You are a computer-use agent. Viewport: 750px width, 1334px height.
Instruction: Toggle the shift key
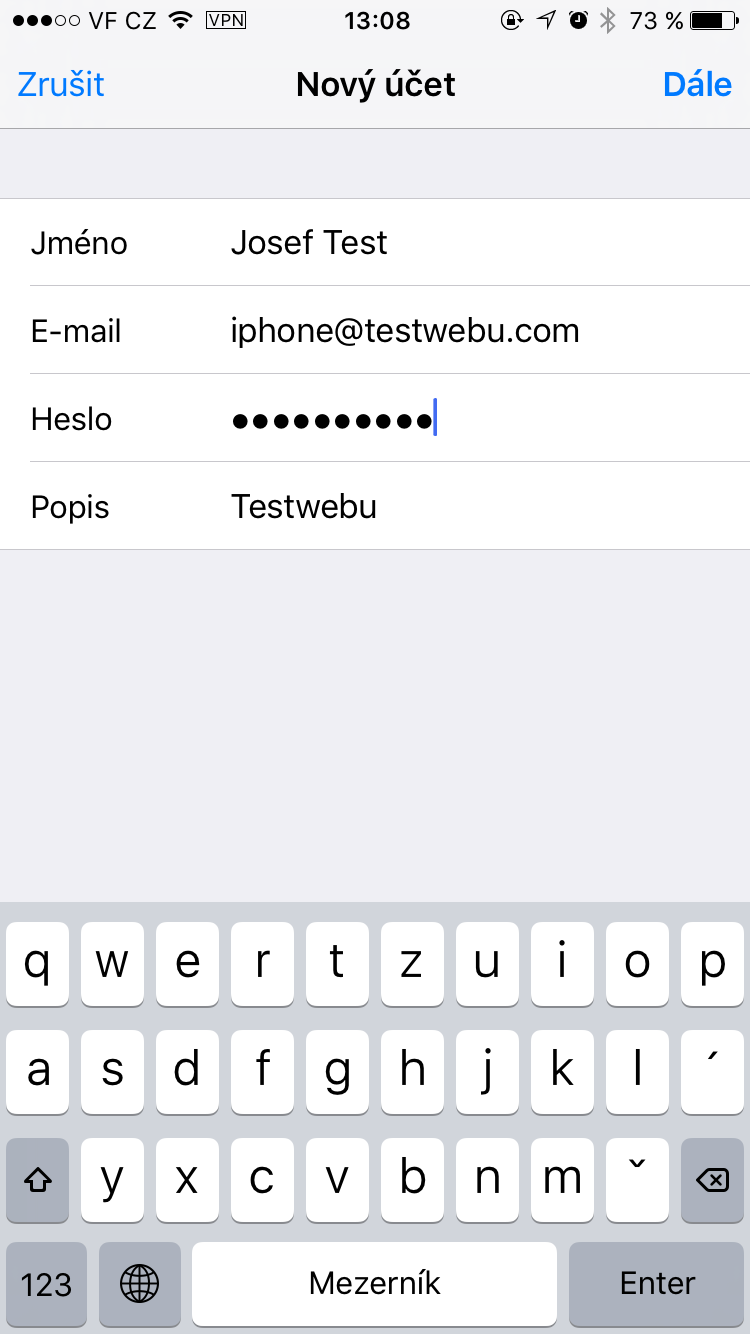point(38,1180)
